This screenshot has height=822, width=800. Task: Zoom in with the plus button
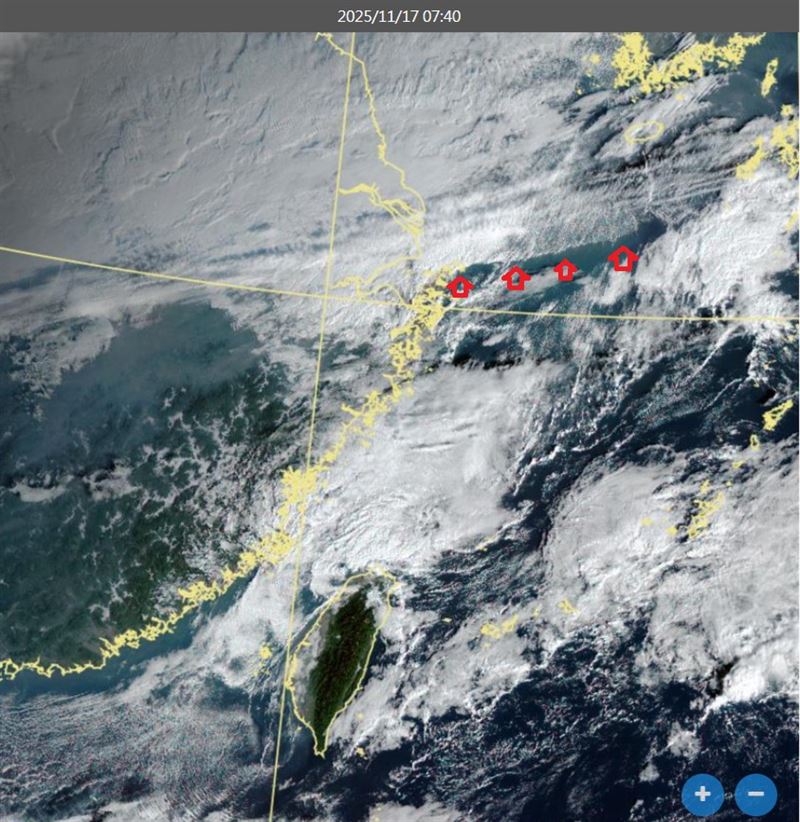click(x=703, y=794)
